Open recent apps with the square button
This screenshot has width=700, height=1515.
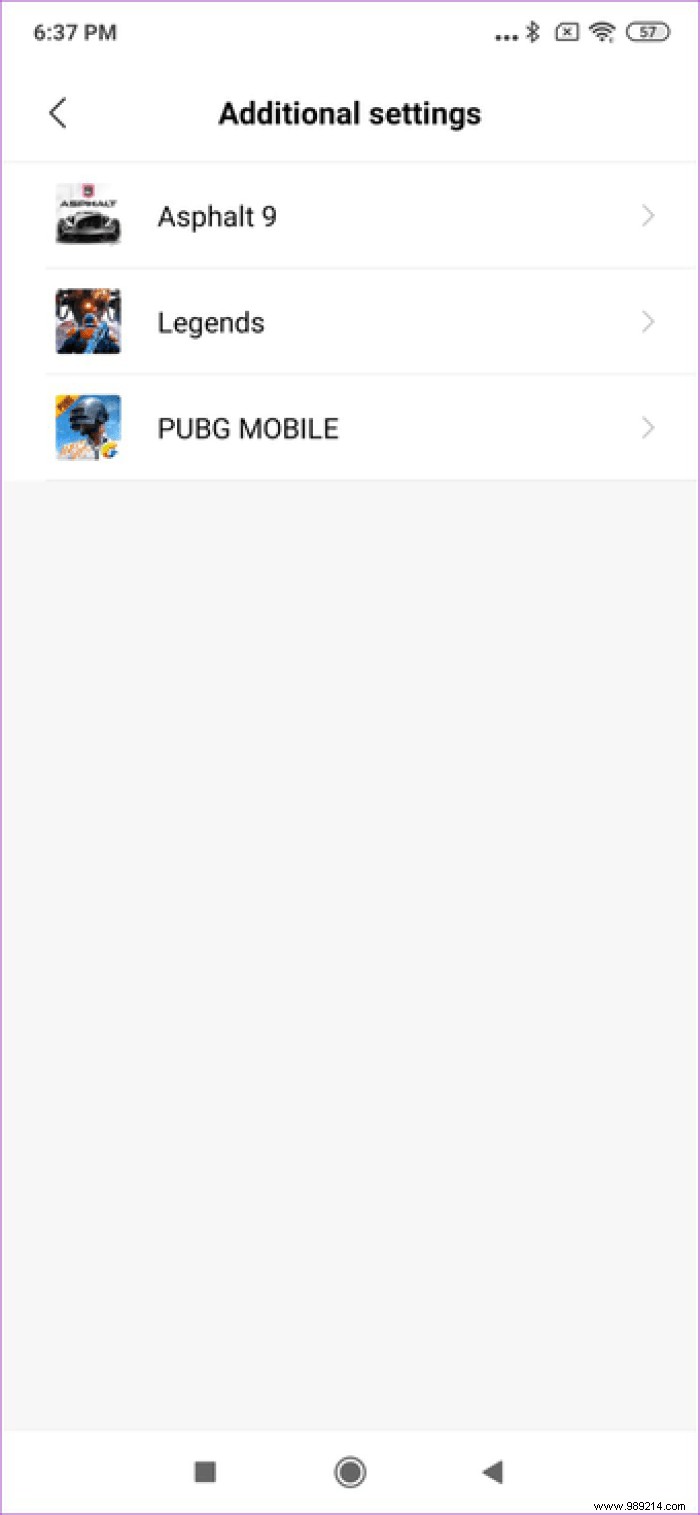[x=205, y=1471]
